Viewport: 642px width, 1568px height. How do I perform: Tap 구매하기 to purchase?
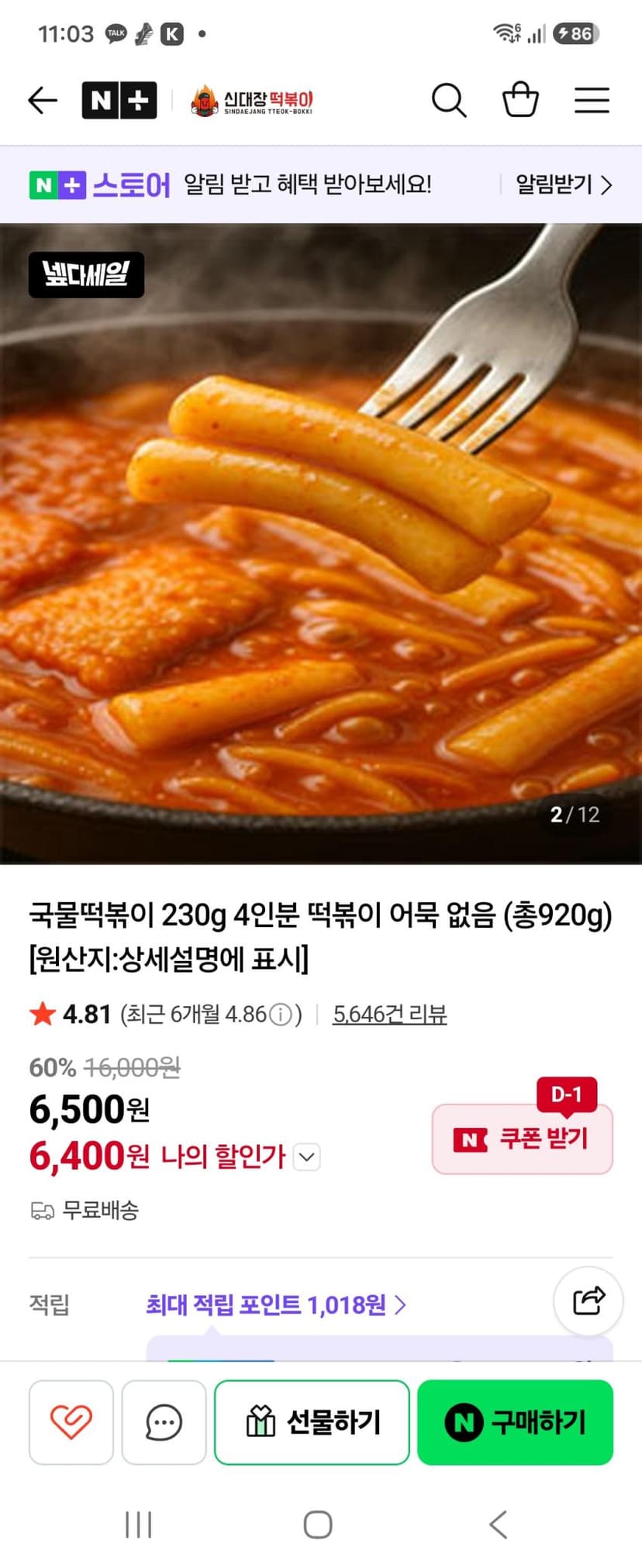coord(516,1422)
